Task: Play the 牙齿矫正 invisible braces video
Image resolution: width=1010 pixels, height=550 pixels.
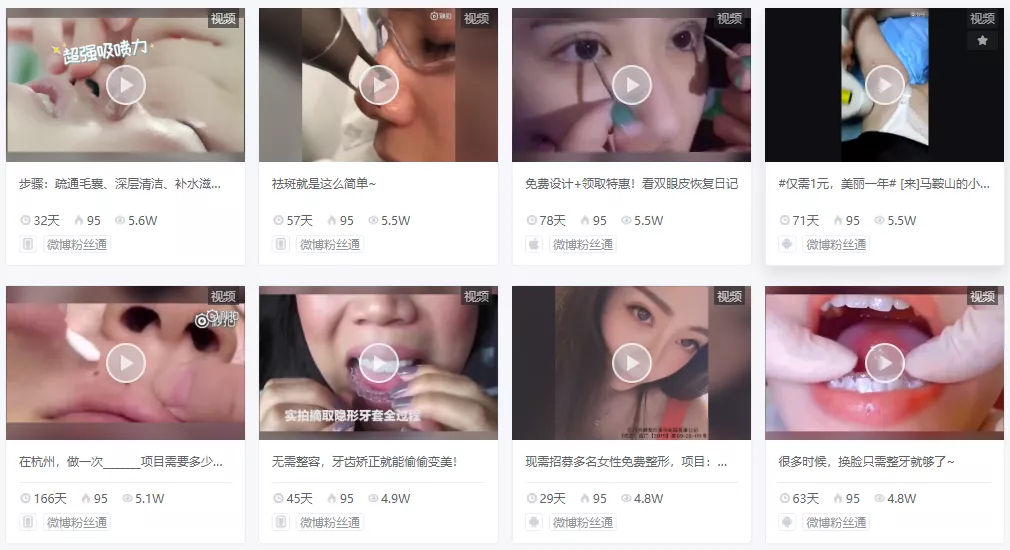Action: [378, 363]
